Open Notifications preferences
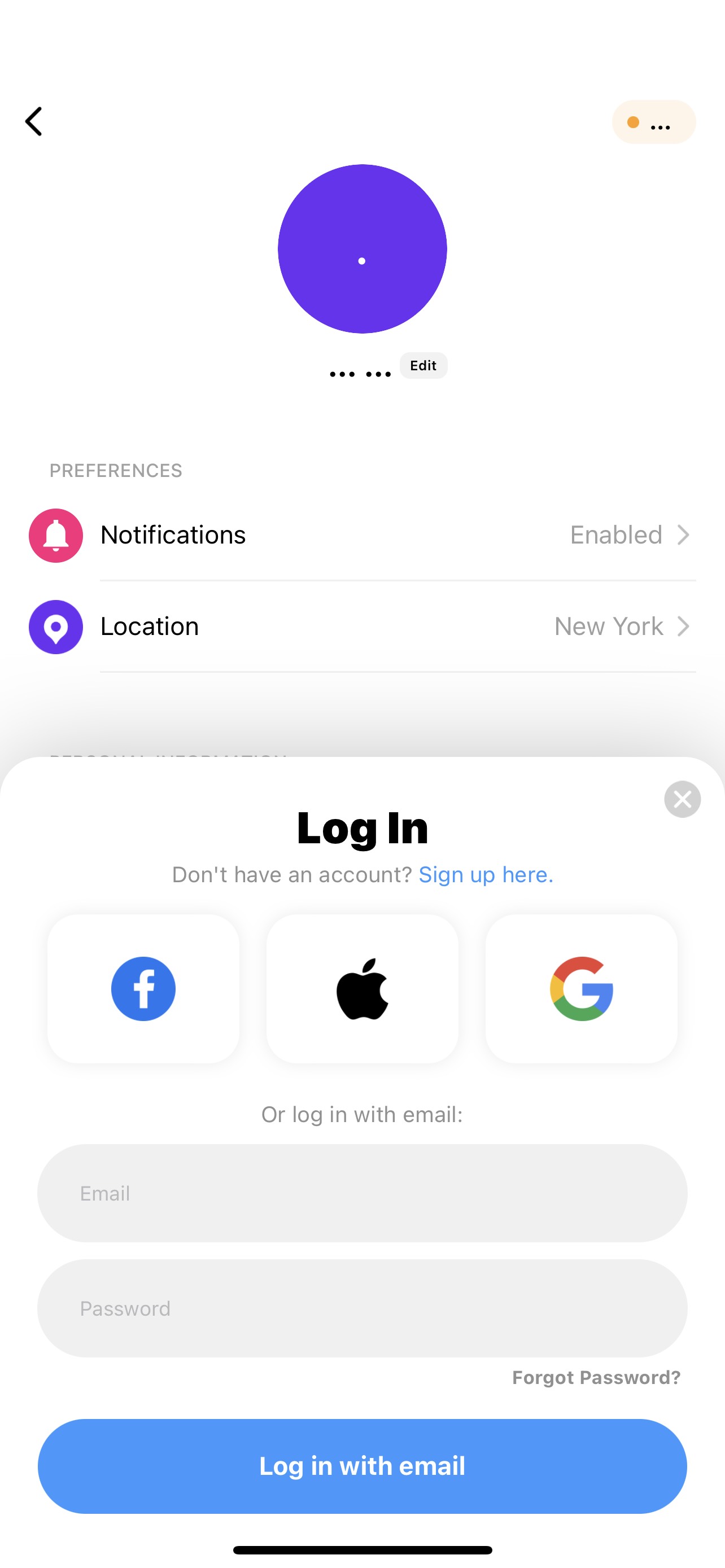Viewport: 725px width, 1568px height. coord(362,535)
